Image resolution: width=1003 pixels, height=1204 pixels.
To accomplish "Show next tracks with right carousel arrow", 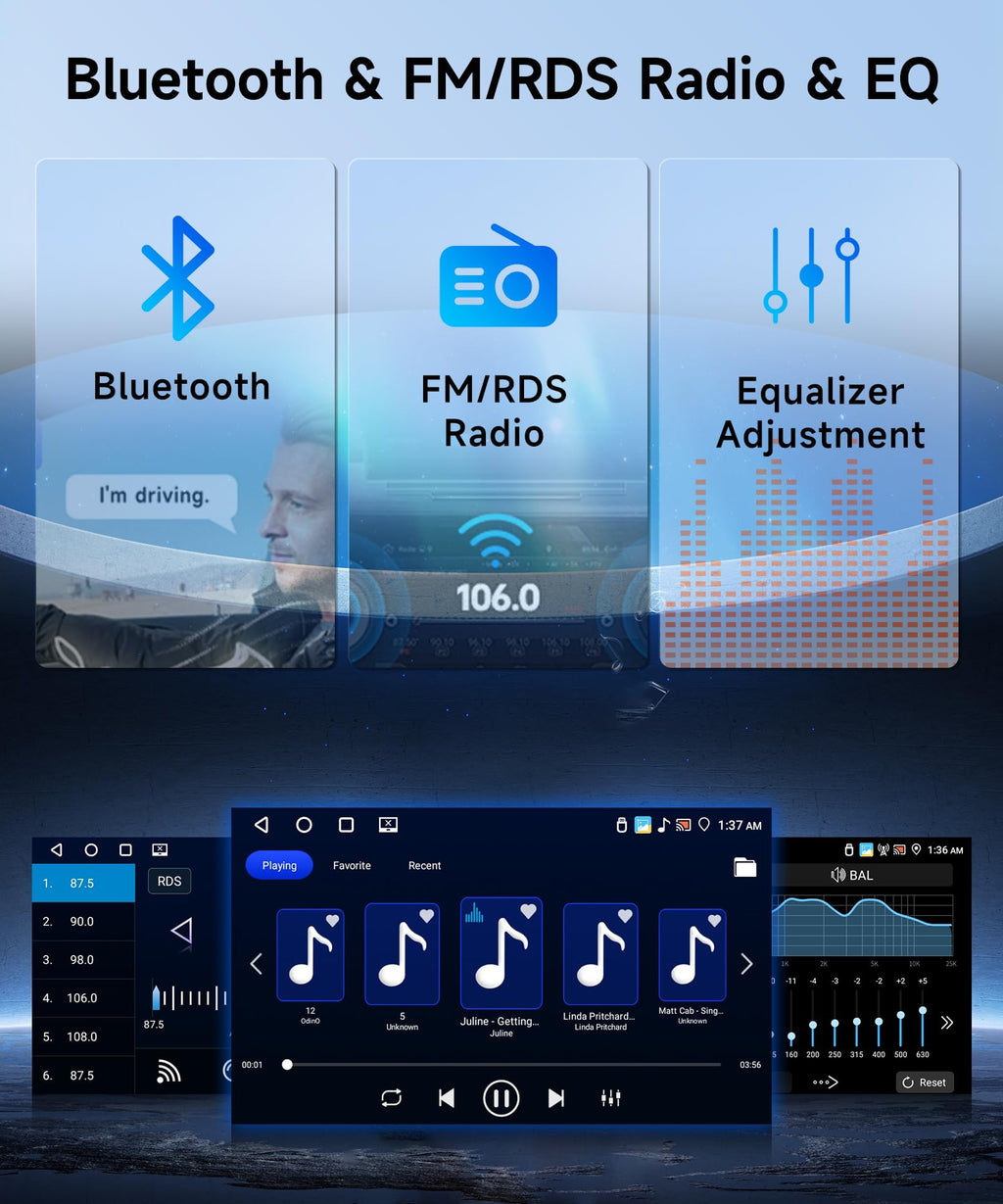I will 746,963.
